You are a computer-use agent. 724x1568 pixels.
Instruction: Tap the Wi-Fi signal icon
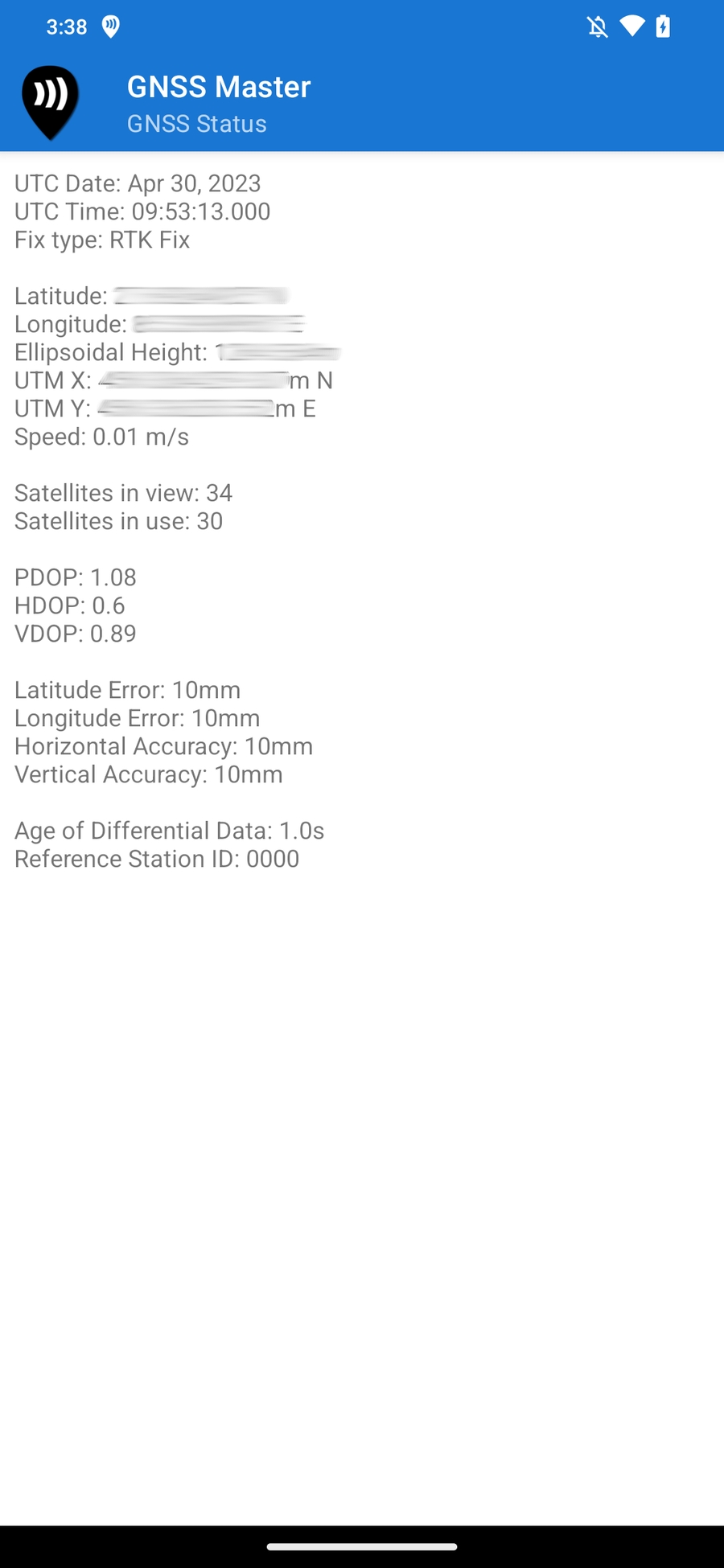[x=631, y=27]
